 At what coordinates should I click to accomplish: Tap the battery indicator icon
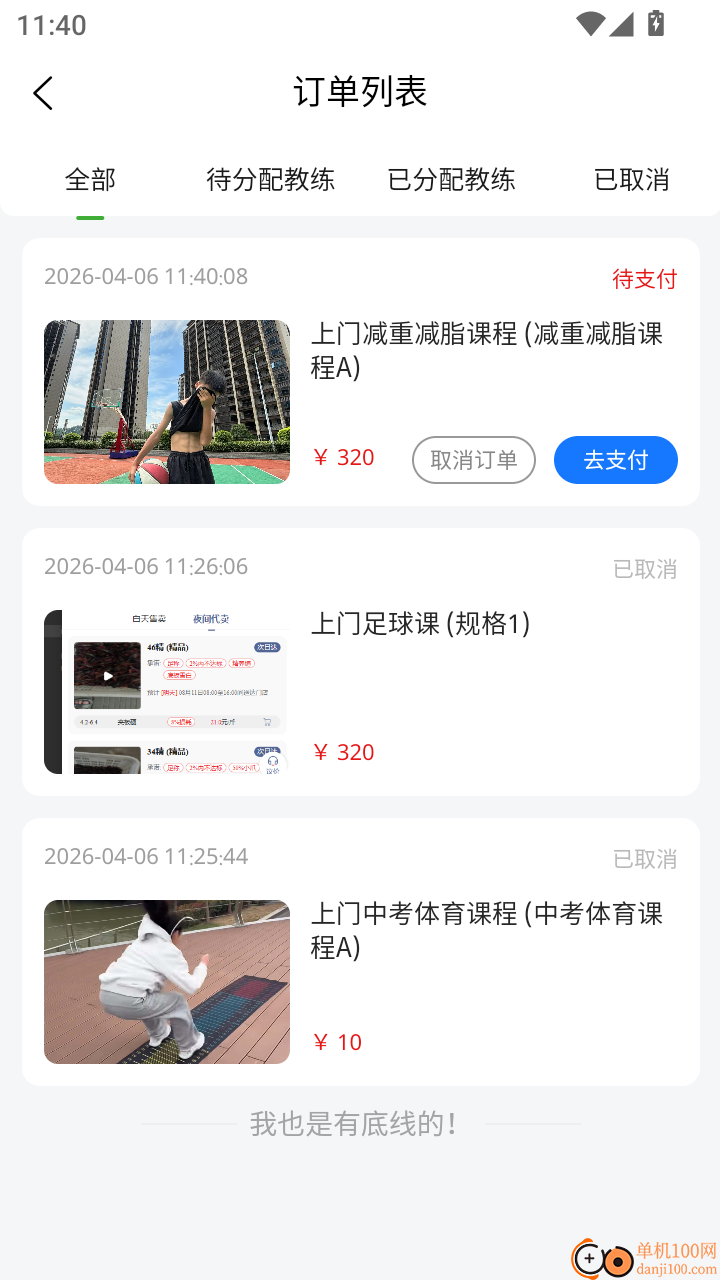coord(655,24)
